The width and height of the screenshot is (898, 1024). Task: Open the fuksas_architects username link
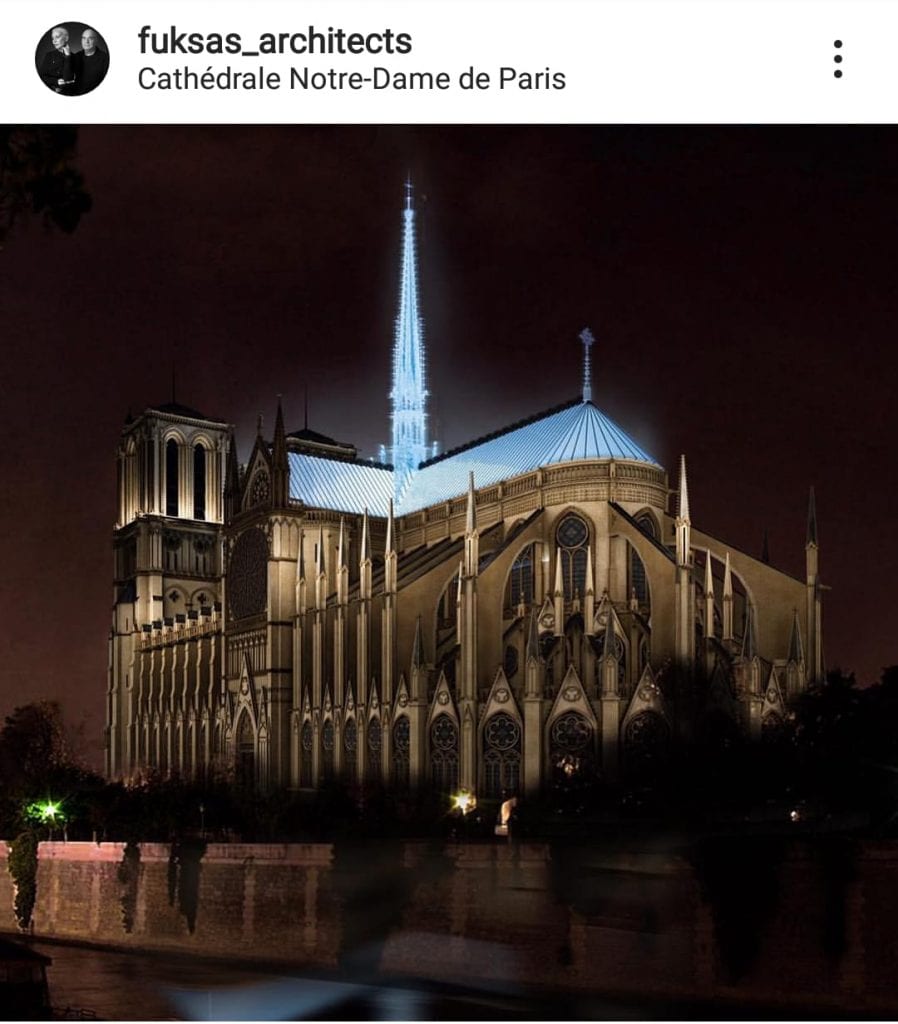click(274, 41)
